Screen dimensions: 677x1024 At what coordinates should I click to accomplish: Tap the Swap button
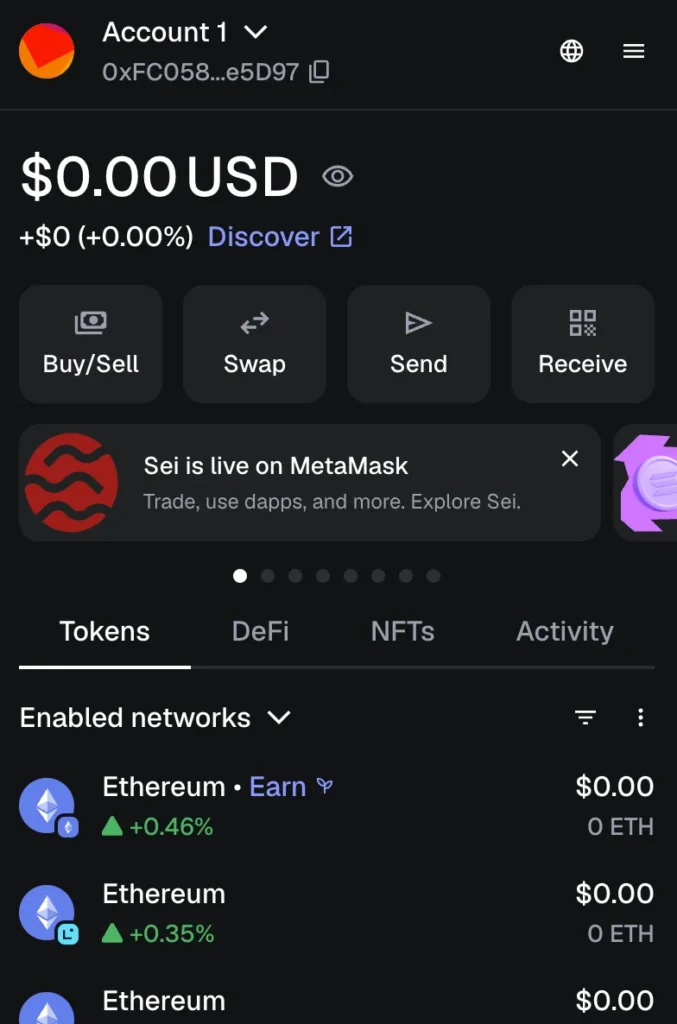[x=254, y=343]
